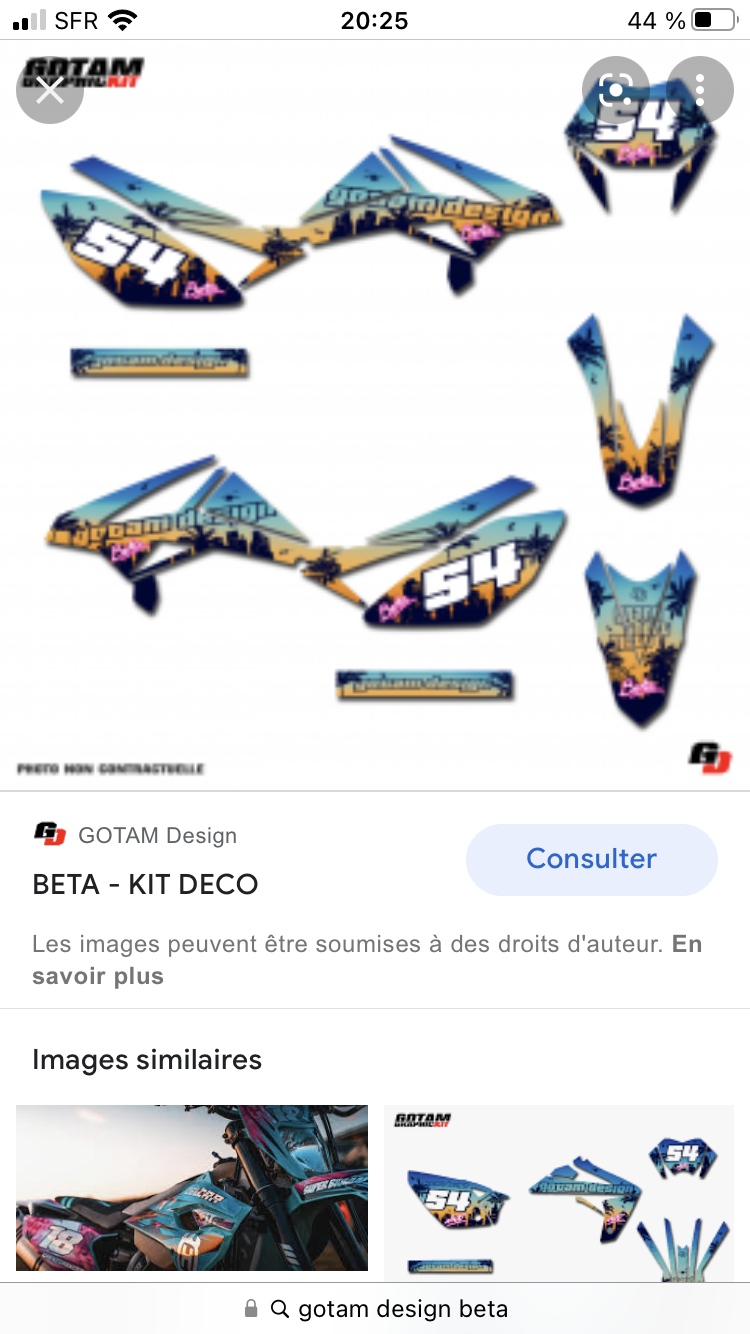This screenshot has height=1334, width=750.
Task: Search this image with Google Lens
Action: click(616, 91)
